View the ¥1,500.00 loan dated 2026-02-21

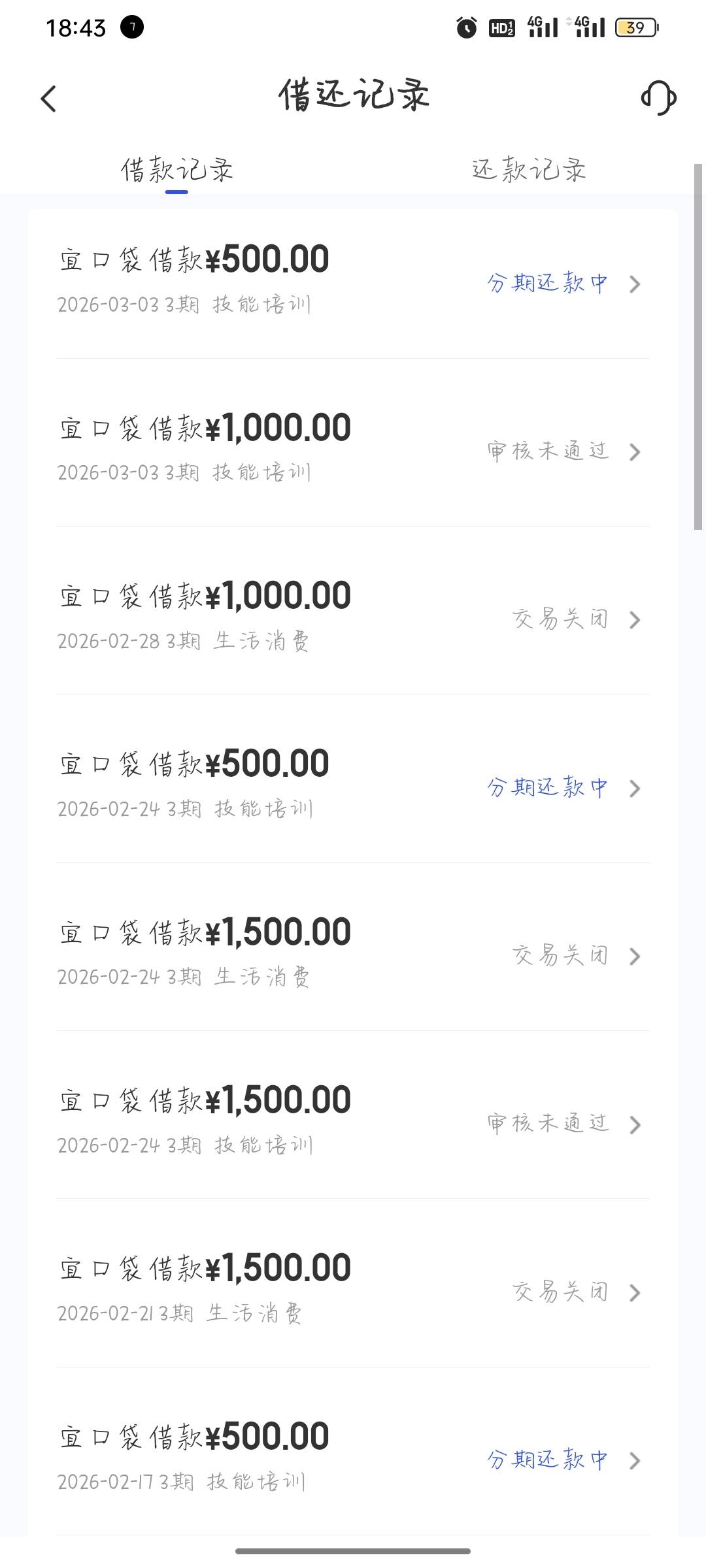point(353,1290)
